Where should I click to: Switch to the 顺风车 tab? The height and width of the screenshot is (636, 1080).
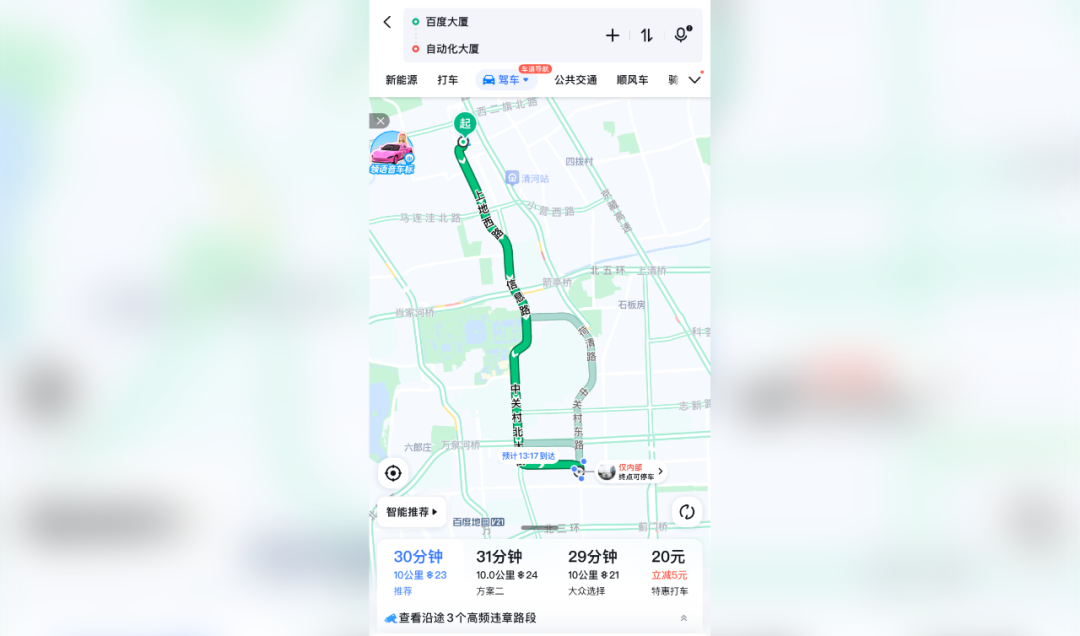click(x=632, y=80)
